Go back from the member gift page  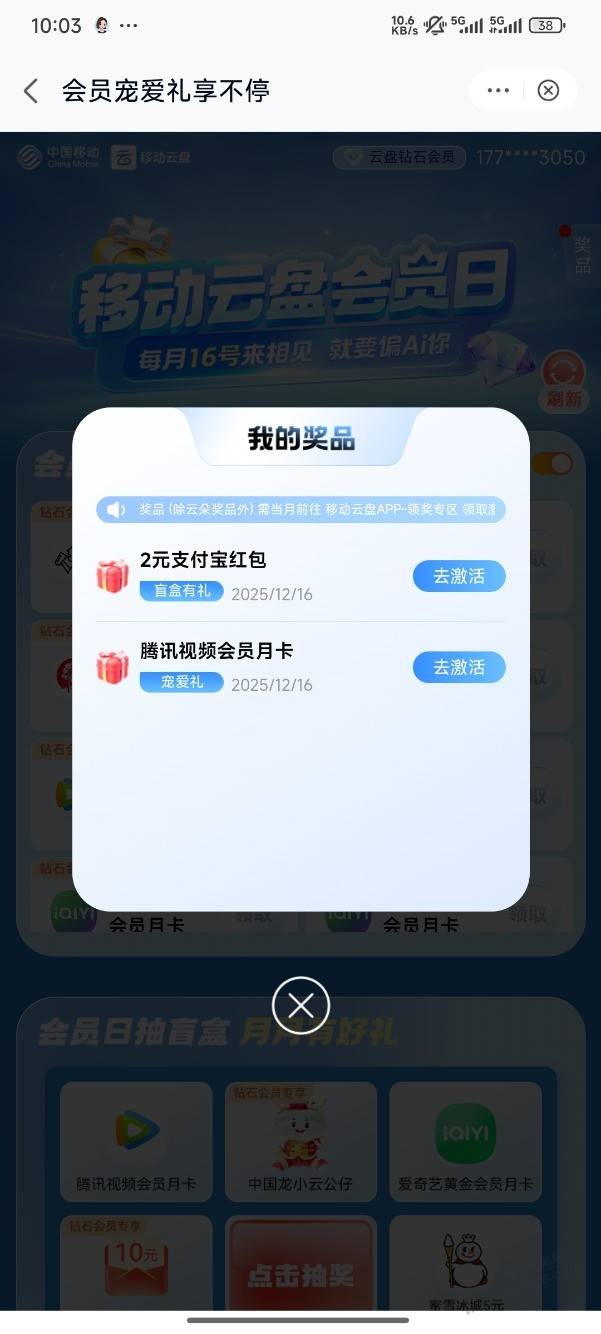31,91
